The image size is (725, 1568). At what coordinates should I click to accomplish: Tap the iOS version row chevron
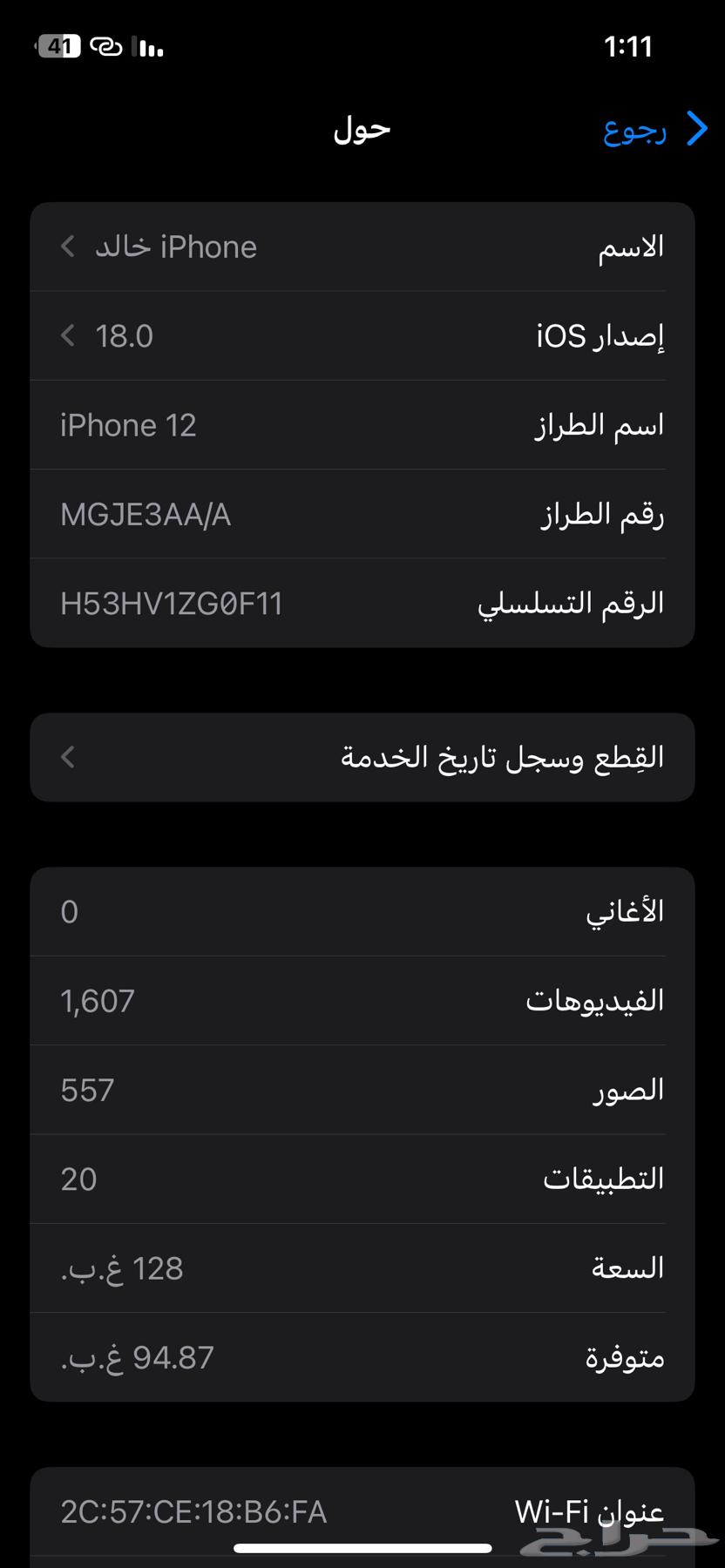point(67,335)
